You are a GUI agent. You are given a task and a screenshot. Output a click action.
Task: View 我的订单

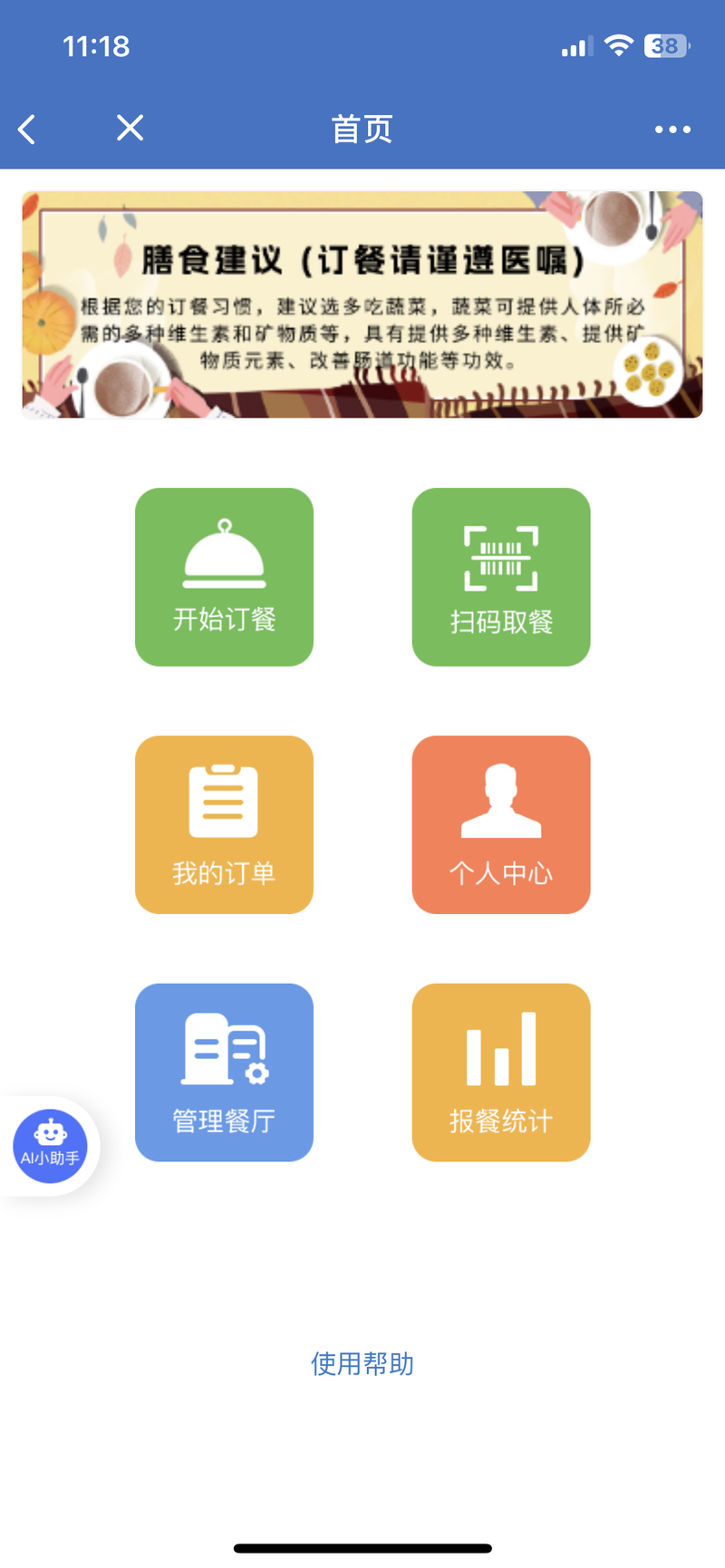224,824
